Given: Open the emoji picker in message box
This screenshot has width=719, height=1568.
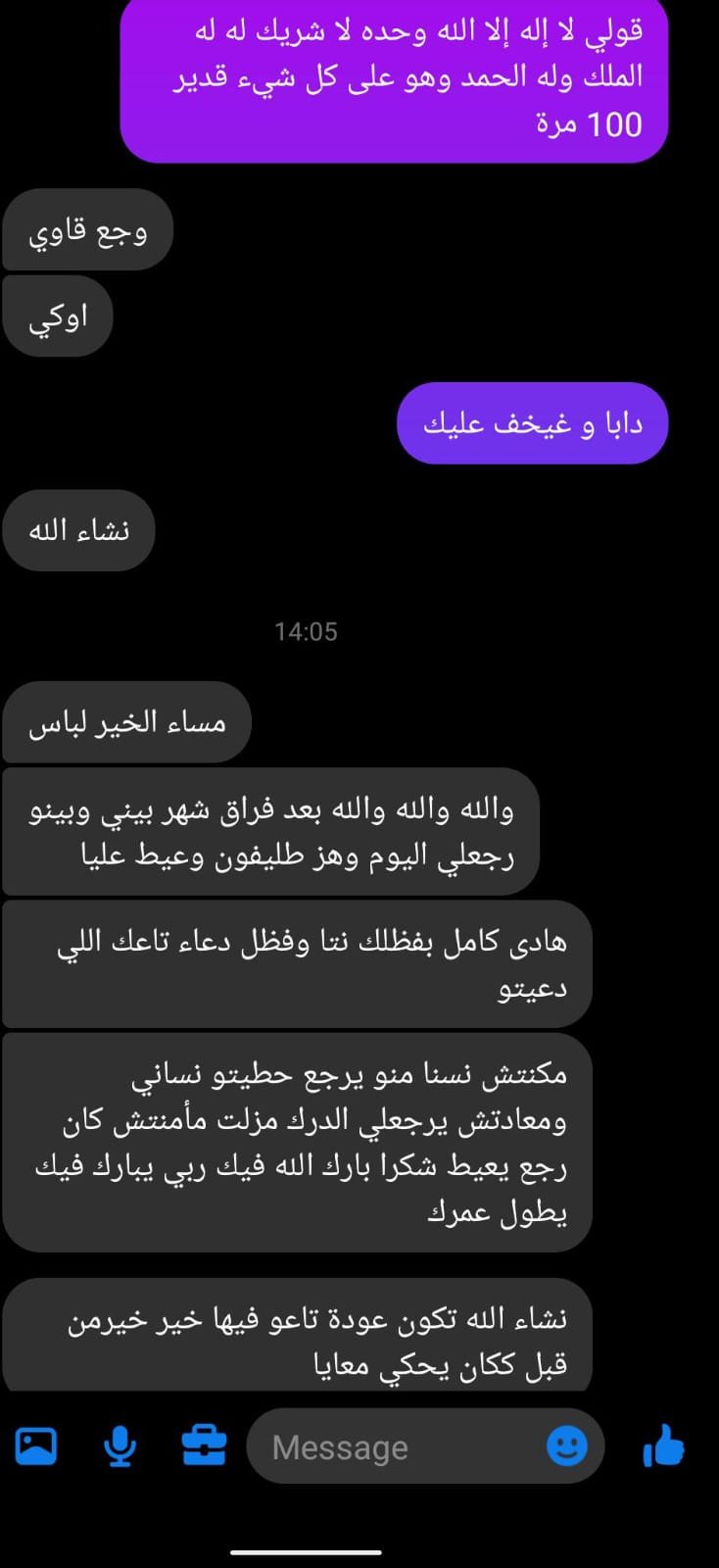Looking at the screenshot, I should tap(566, 1445).
